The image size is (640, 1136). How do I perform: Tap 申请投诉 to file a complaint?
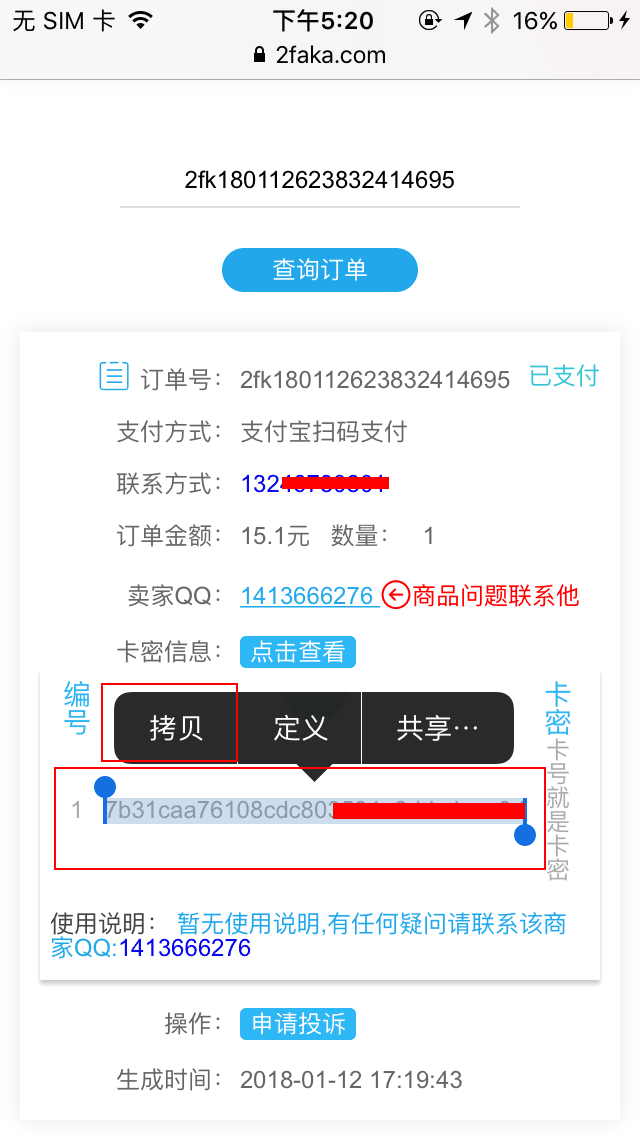pos(298,1024)
